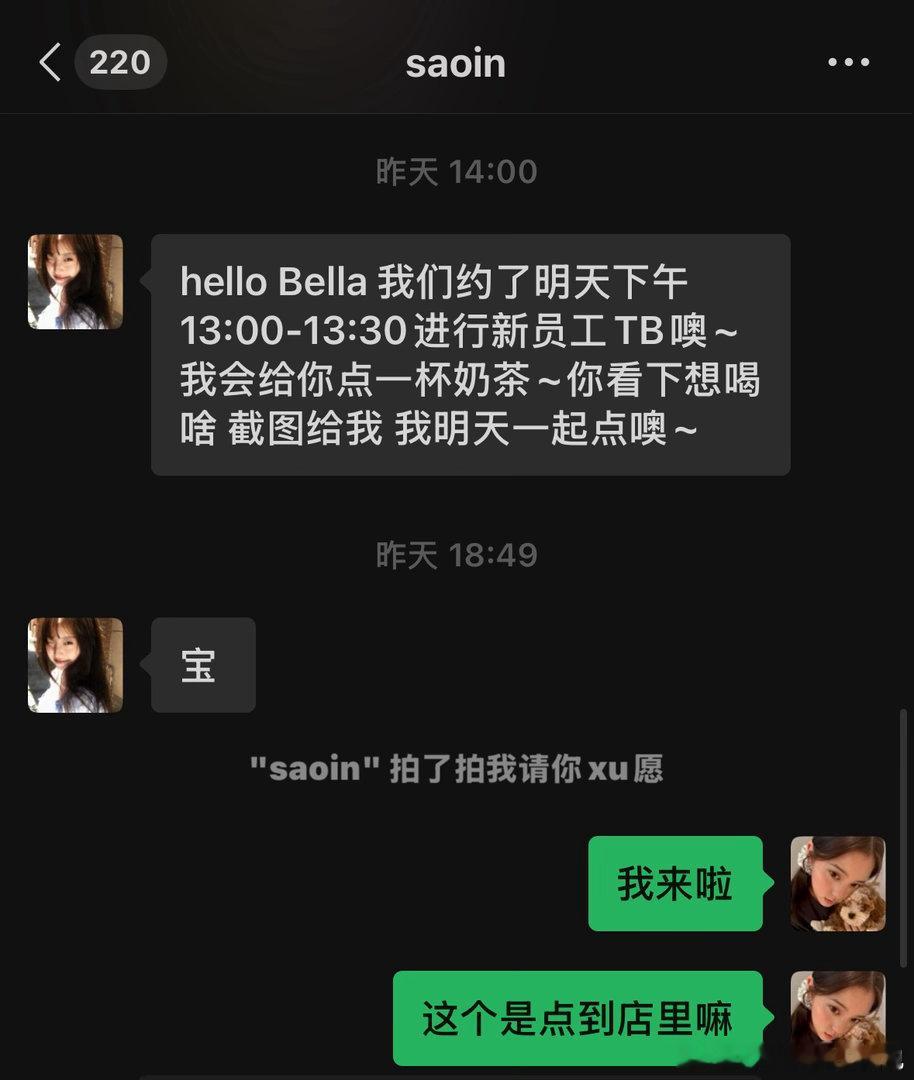Open the avatar next to the 14:00 message
Image resolution: width=914 pixels, height=1080 pixels.
(x=75, y=283)
